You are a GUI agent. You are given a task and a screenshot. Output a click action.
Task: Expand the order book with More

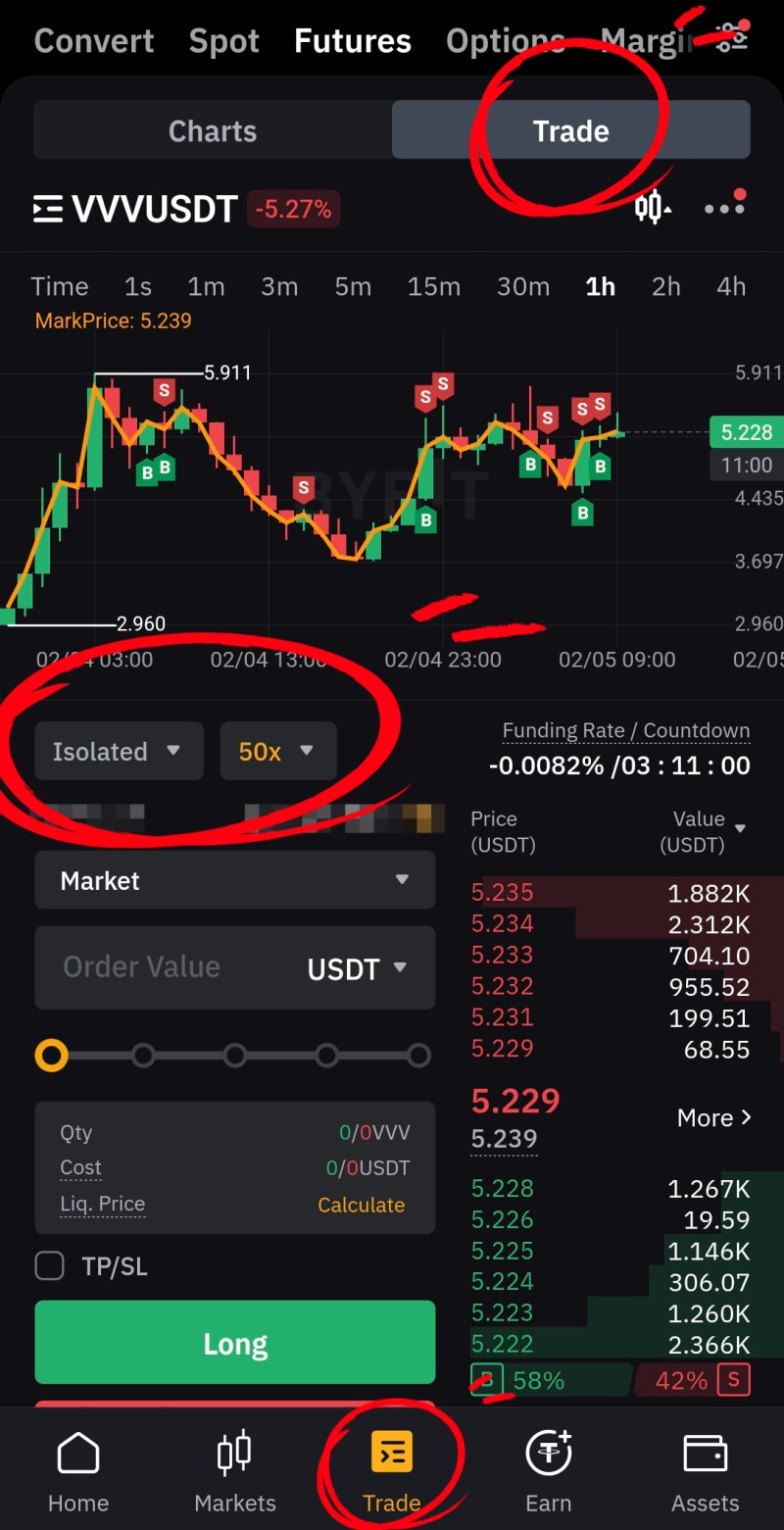click(714, 1117)
